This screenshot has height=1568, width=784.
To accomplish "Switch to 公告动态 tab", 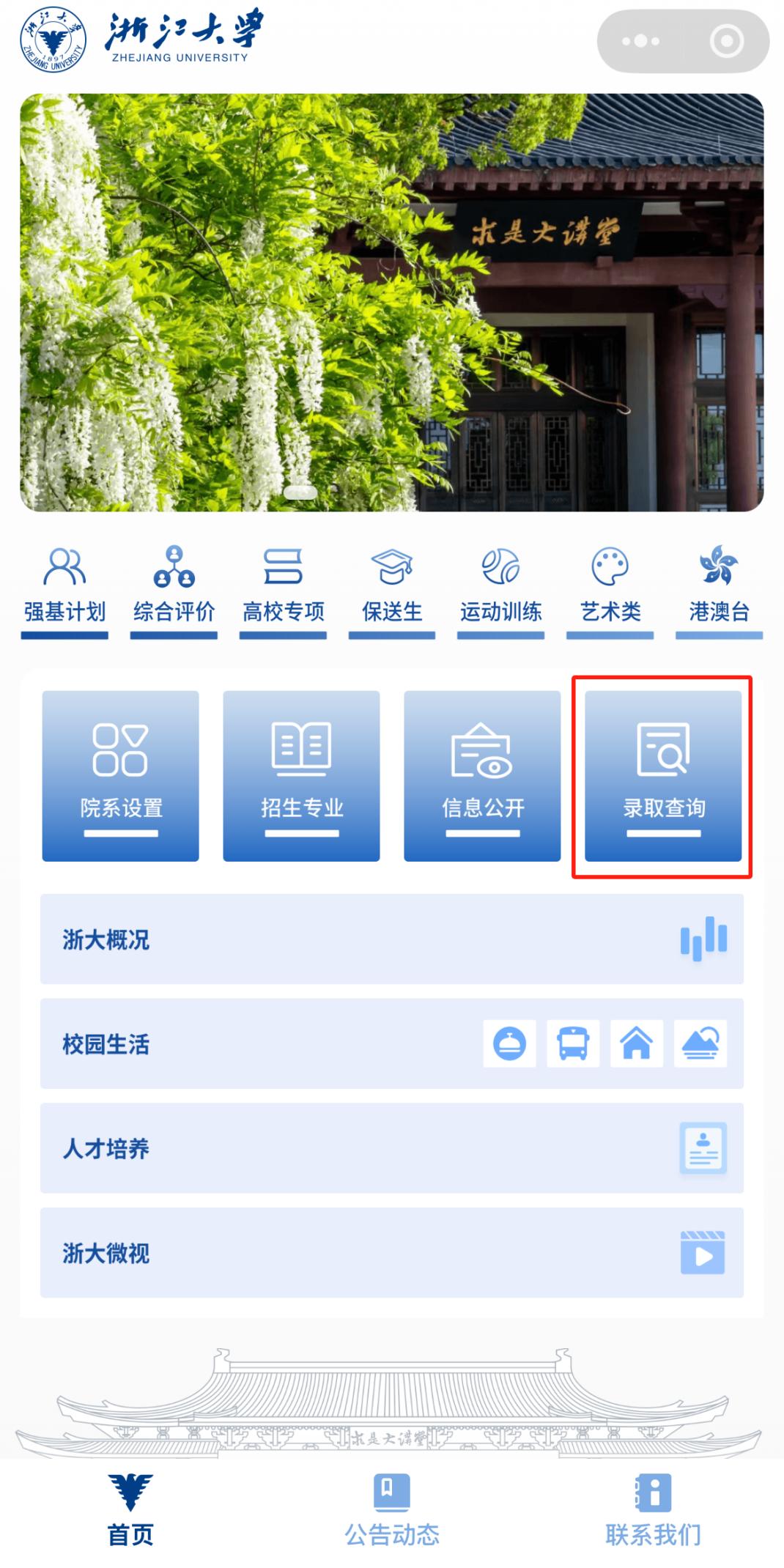I will [392, 1511].
